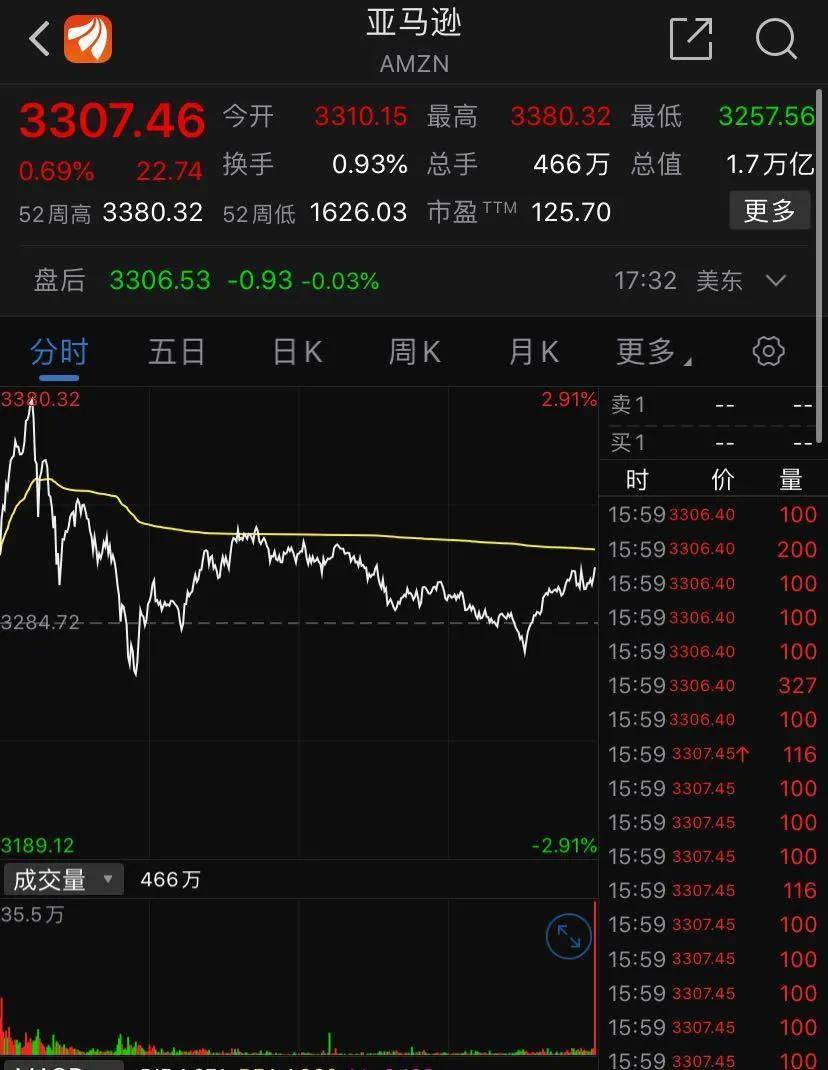Select the 周K chart tab

coord(414,352)
